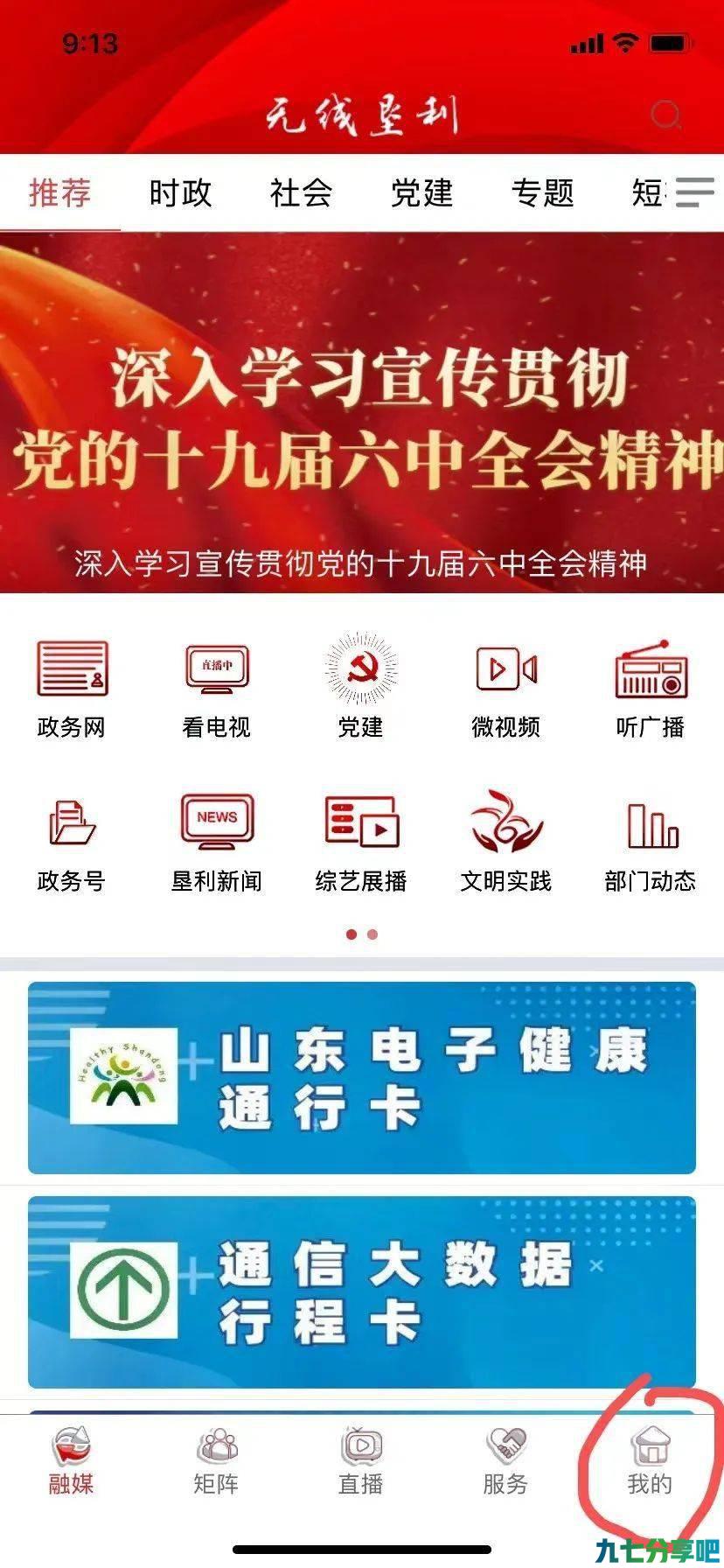724x1568 pixels.
Task: Open the 十九届六中全会精神 banner
Action: click(x=362, y=412)
